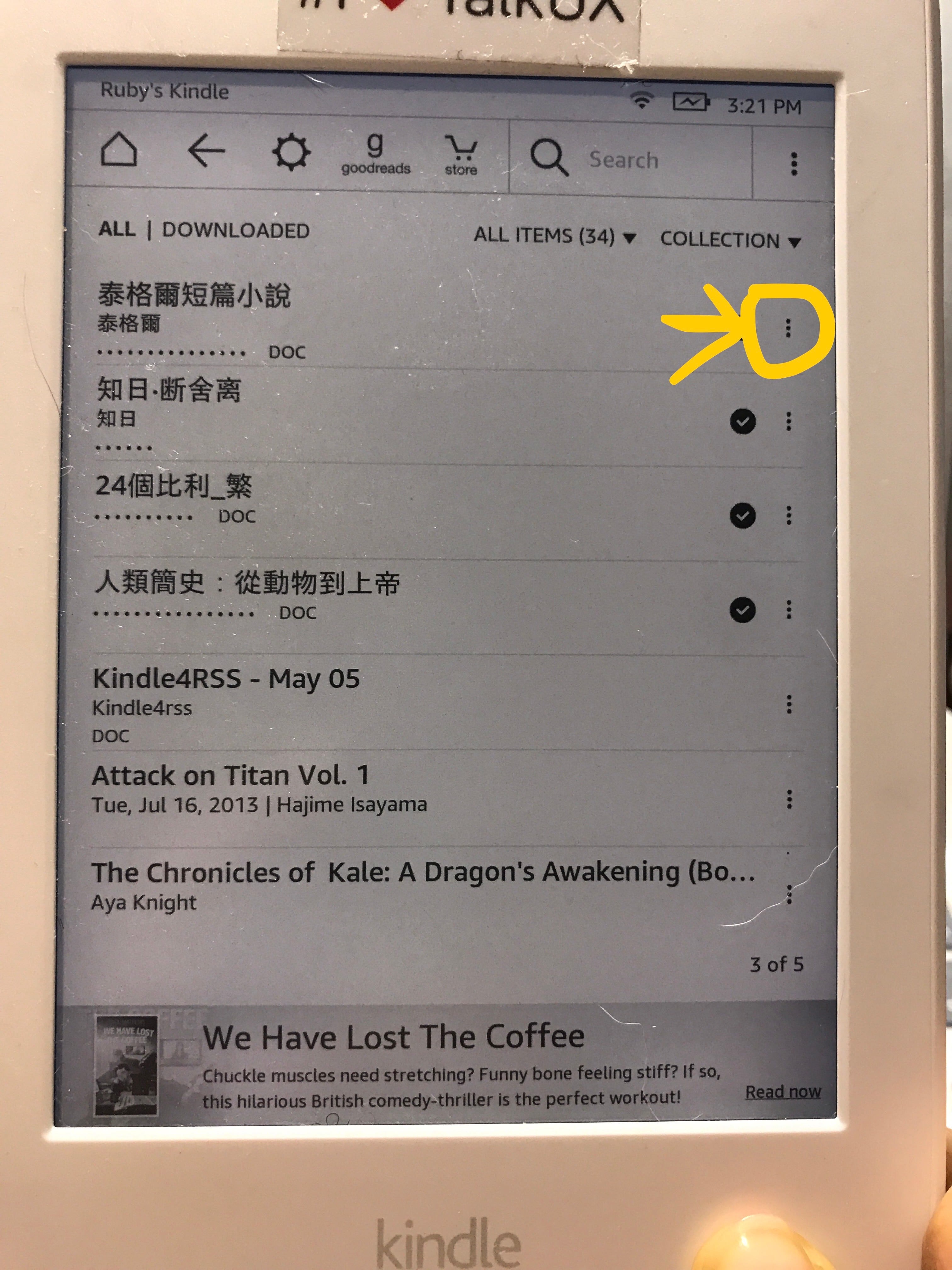
Task: Open options for The Chronicles of Kale
Action: coord(790,895)
